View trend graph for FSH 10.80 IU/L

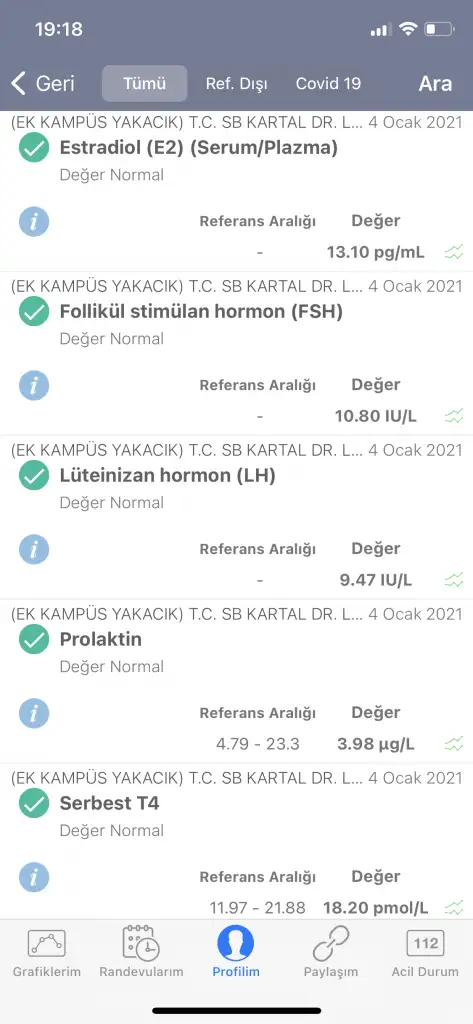[454, 415]
